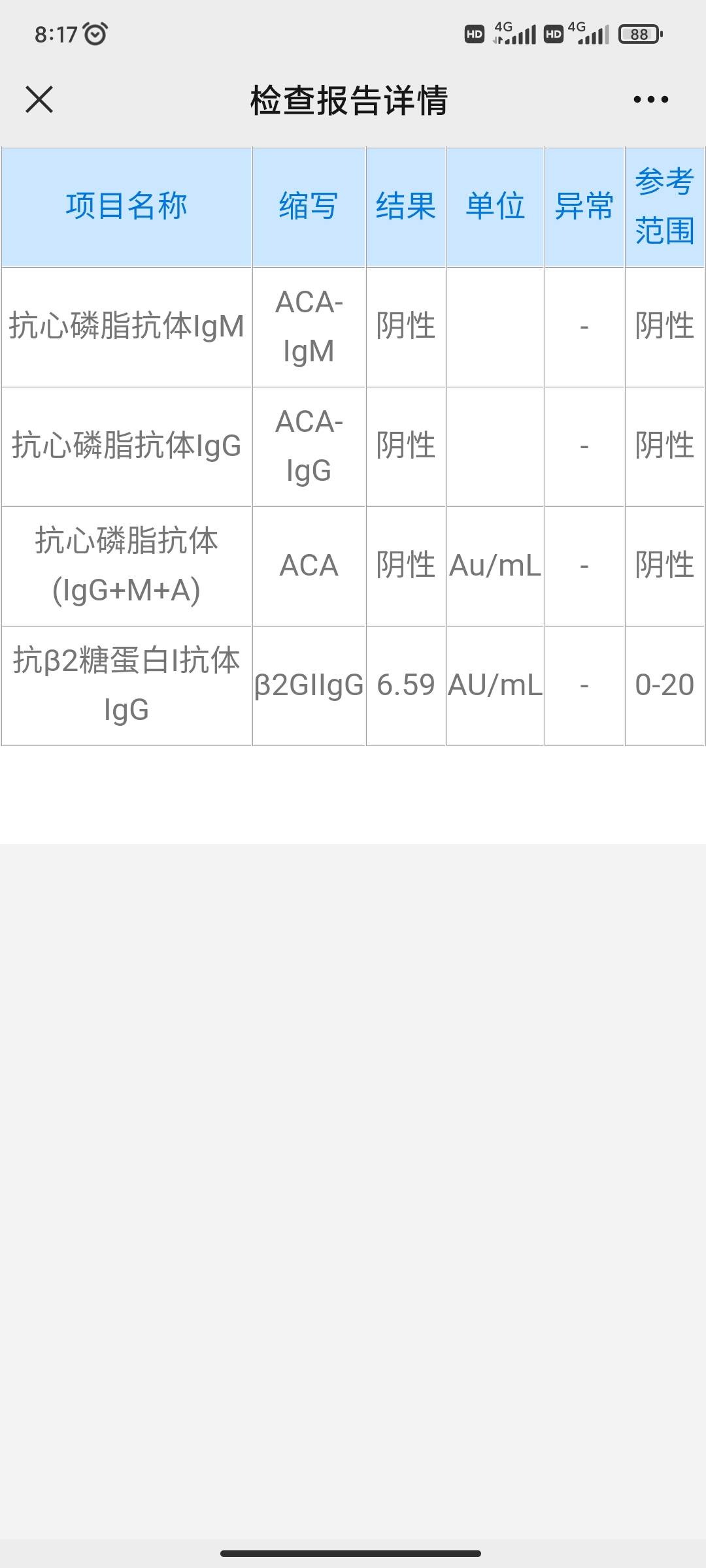Select the 异常 column header

point(584,208)
